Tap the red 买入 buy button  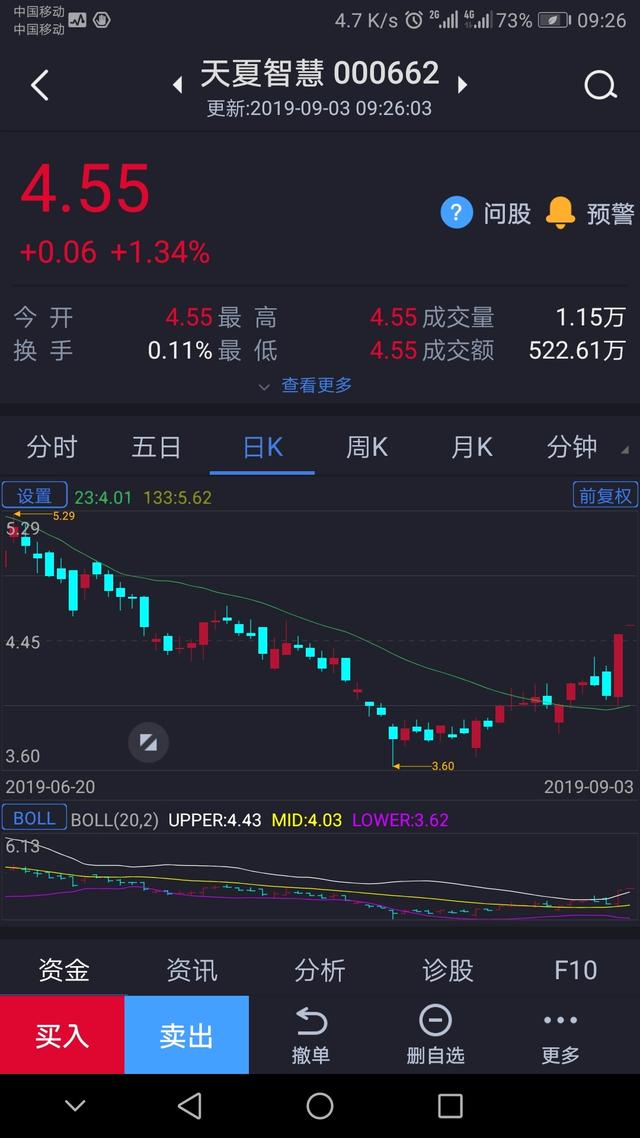pos(62,1035)
